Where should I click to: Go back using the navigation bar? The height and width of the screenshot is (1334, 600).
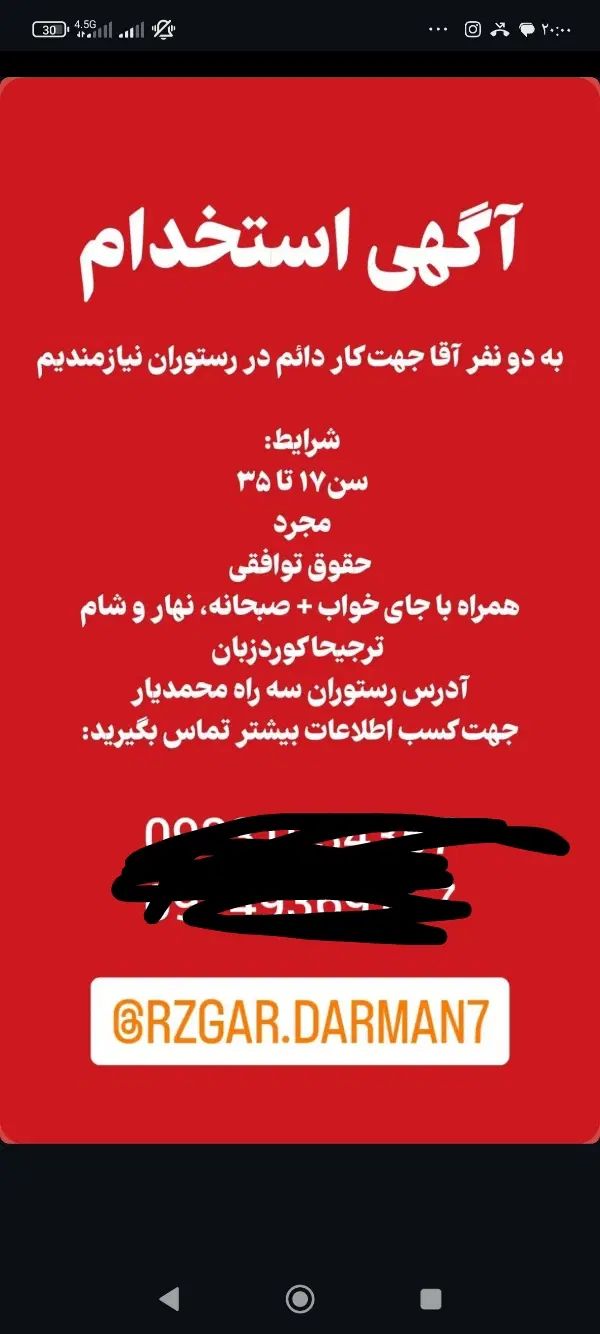coord(169,1298)
